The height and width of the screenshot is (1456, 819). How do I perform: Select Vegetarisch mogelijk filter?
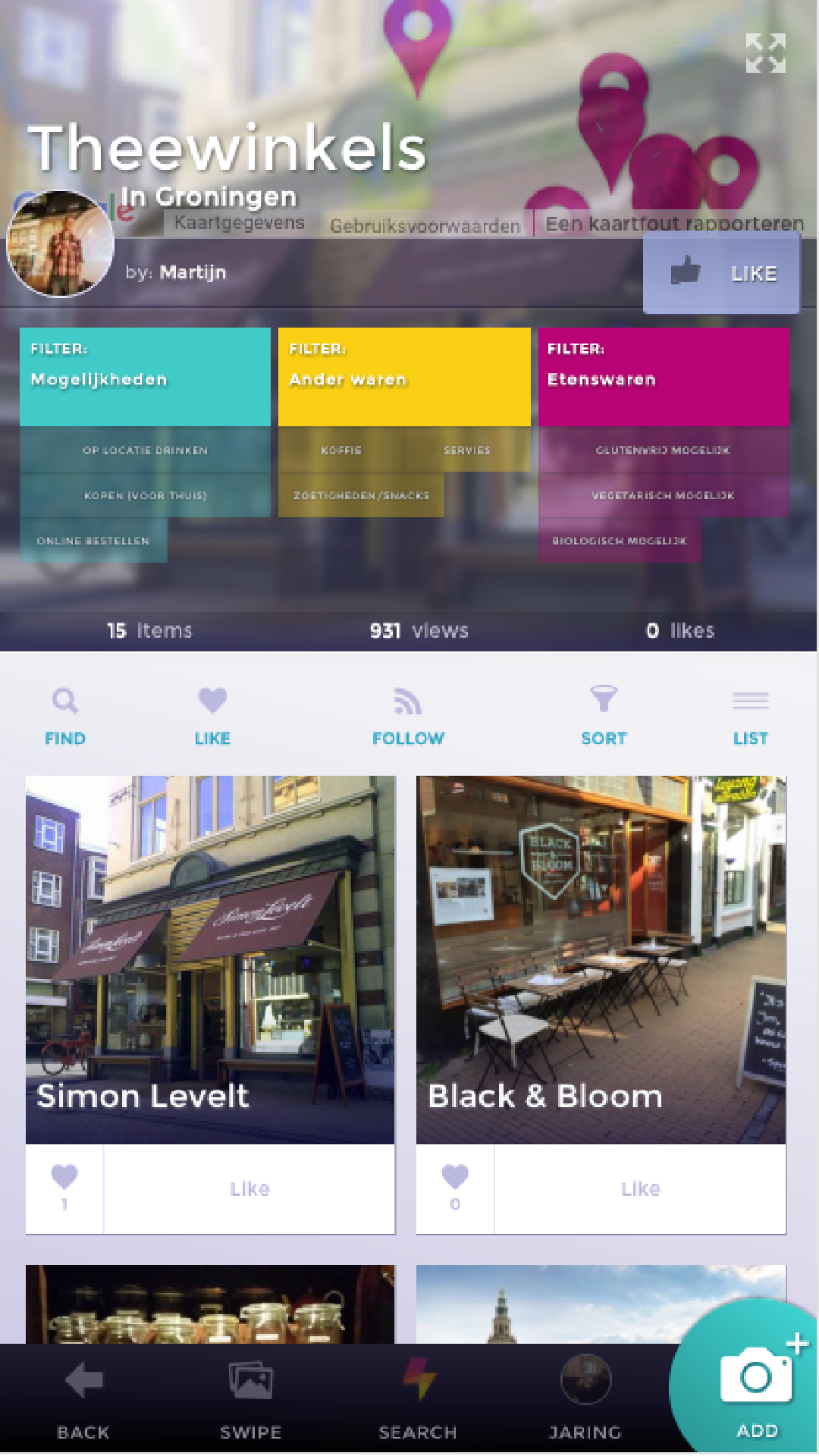pos(663,495)
